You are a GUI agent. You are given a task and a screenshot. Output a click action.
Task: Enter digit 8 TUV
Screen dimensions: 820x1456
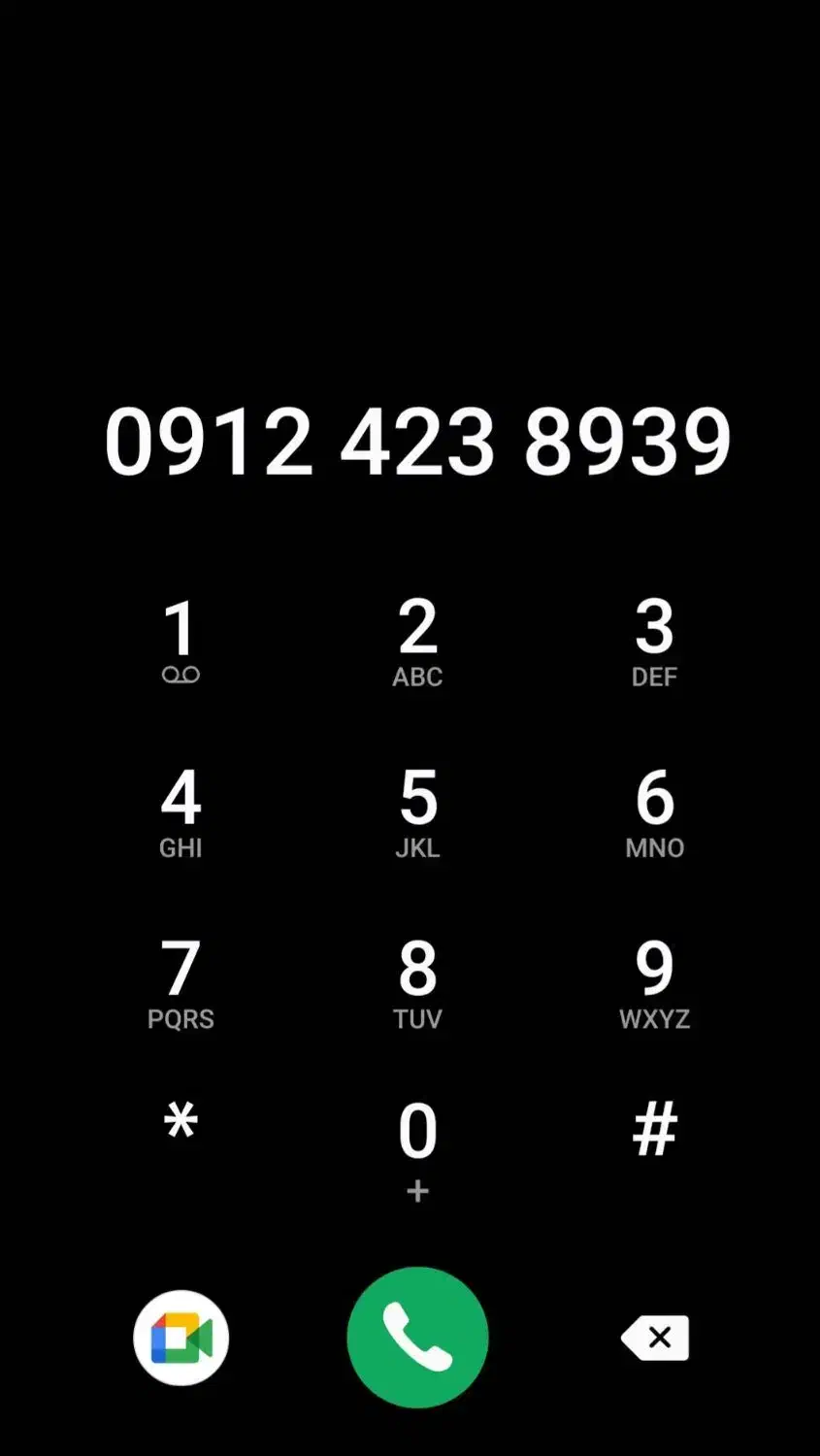pyautogui.click(x=417, y=982)
